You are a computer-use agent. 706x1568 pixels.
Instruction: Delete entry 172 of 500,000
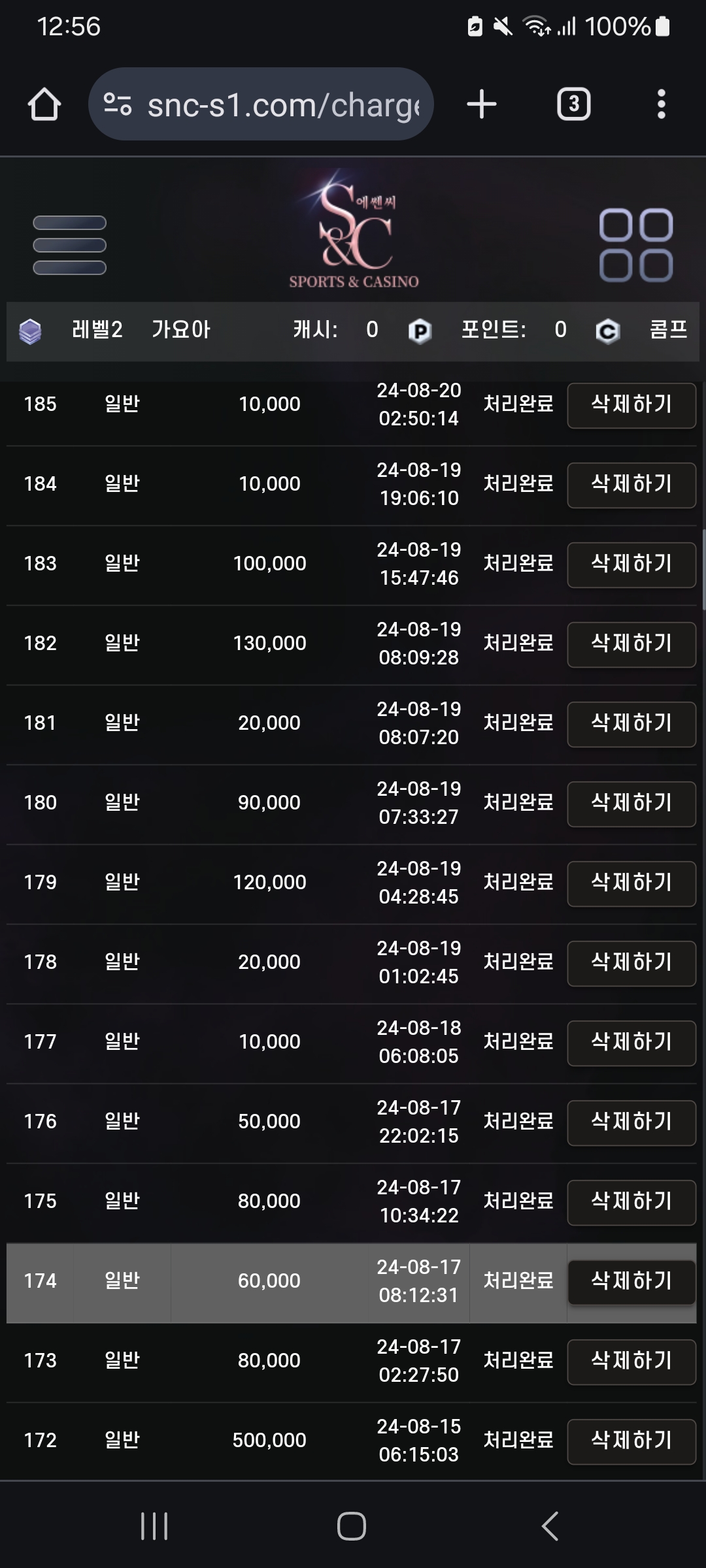coord(631,1441)
